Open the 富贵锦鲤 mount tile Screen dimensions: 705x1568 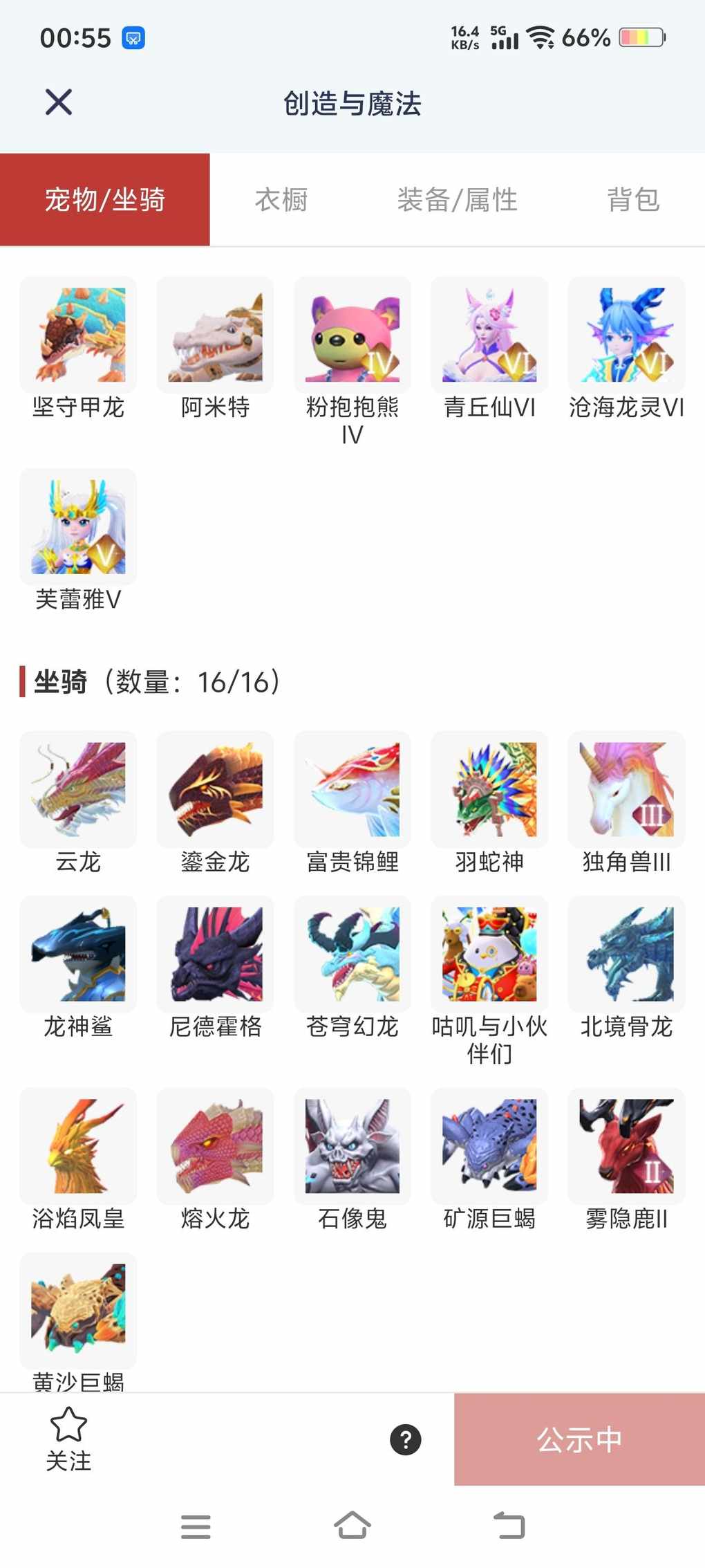click(x=352, y=790)
